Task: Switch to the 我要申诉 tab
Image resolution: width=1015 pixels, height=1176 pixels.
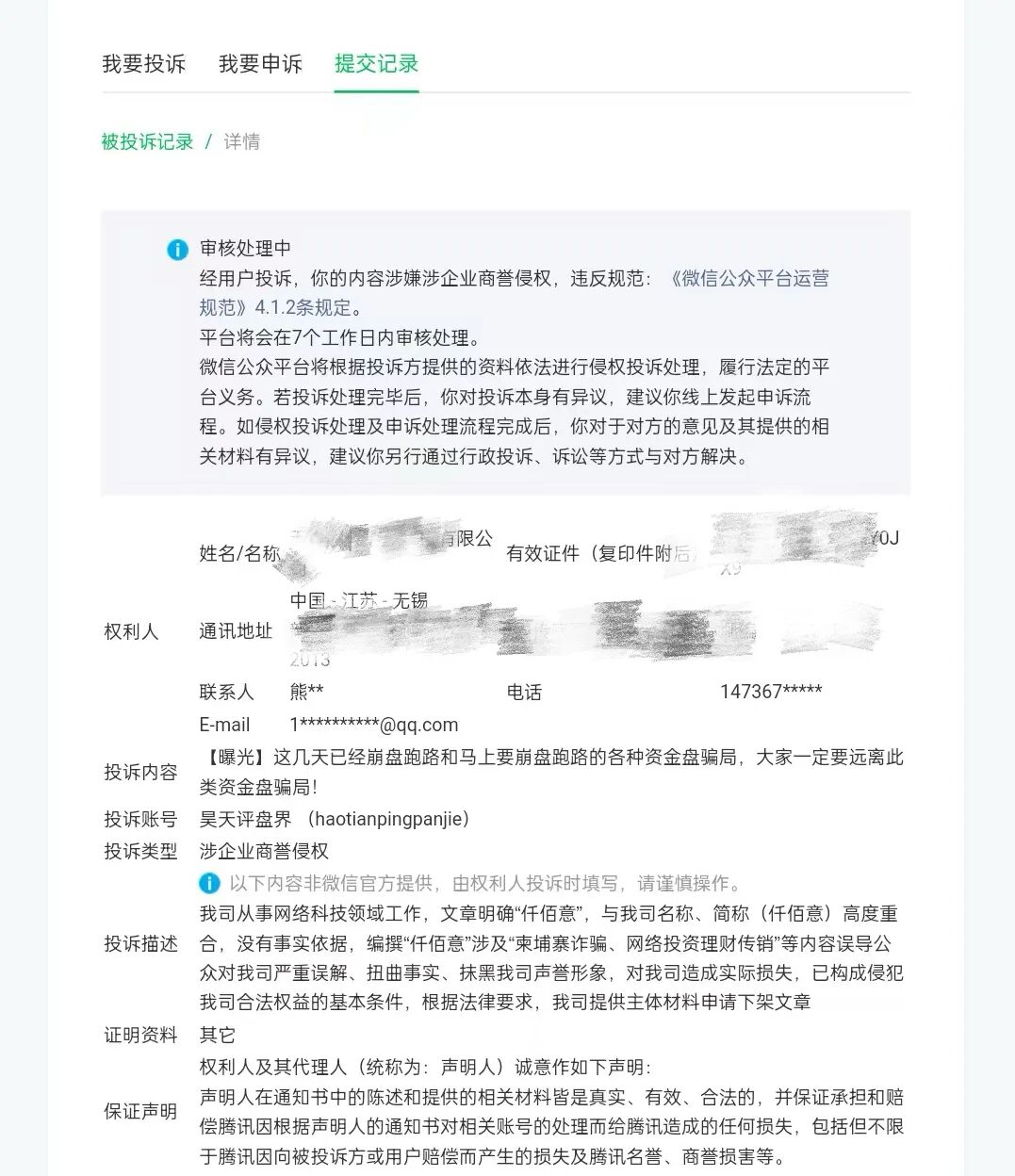Action: click(260, 64)
